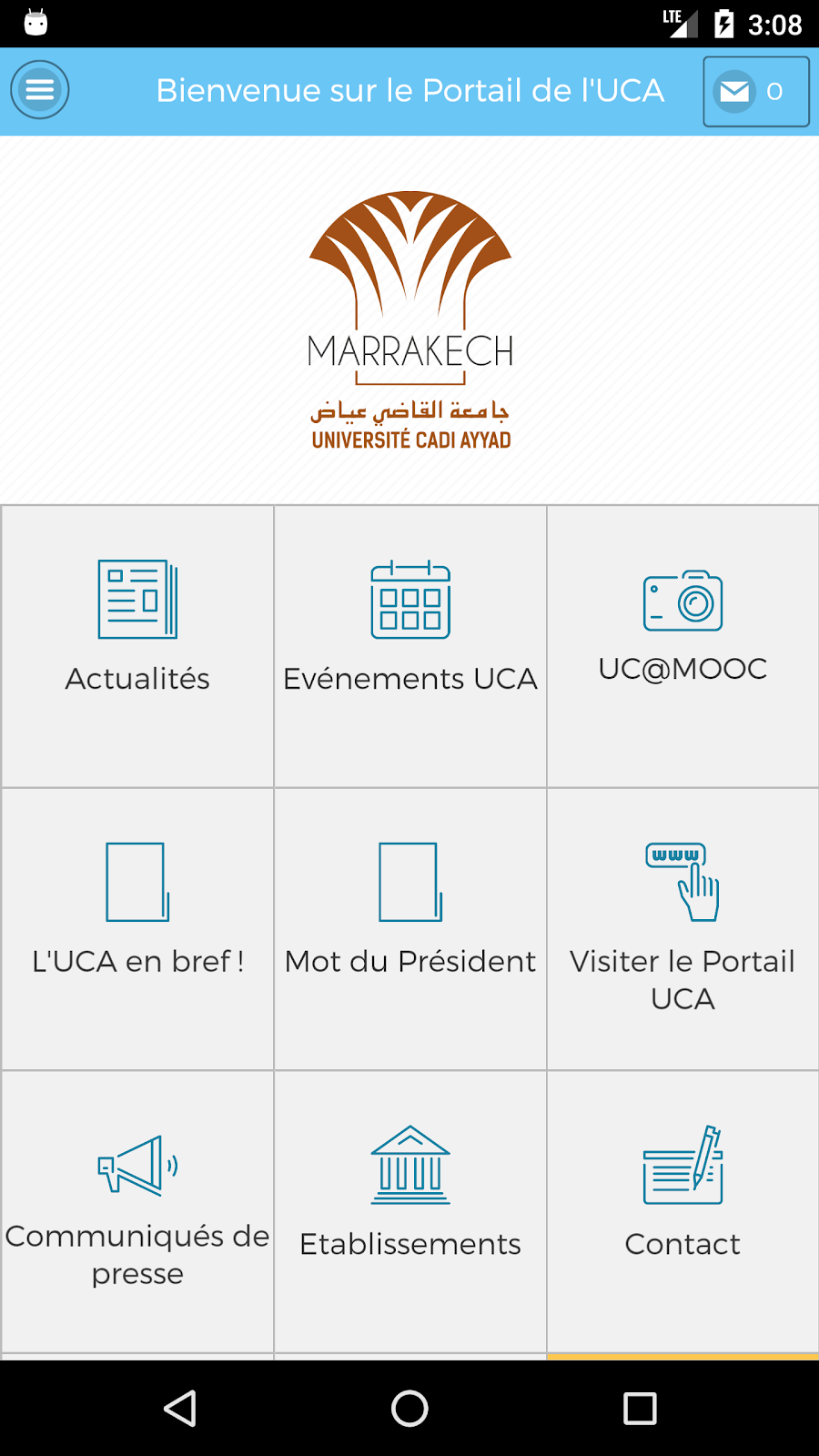
Task: Open the Actualités tile
Action: 137,645
